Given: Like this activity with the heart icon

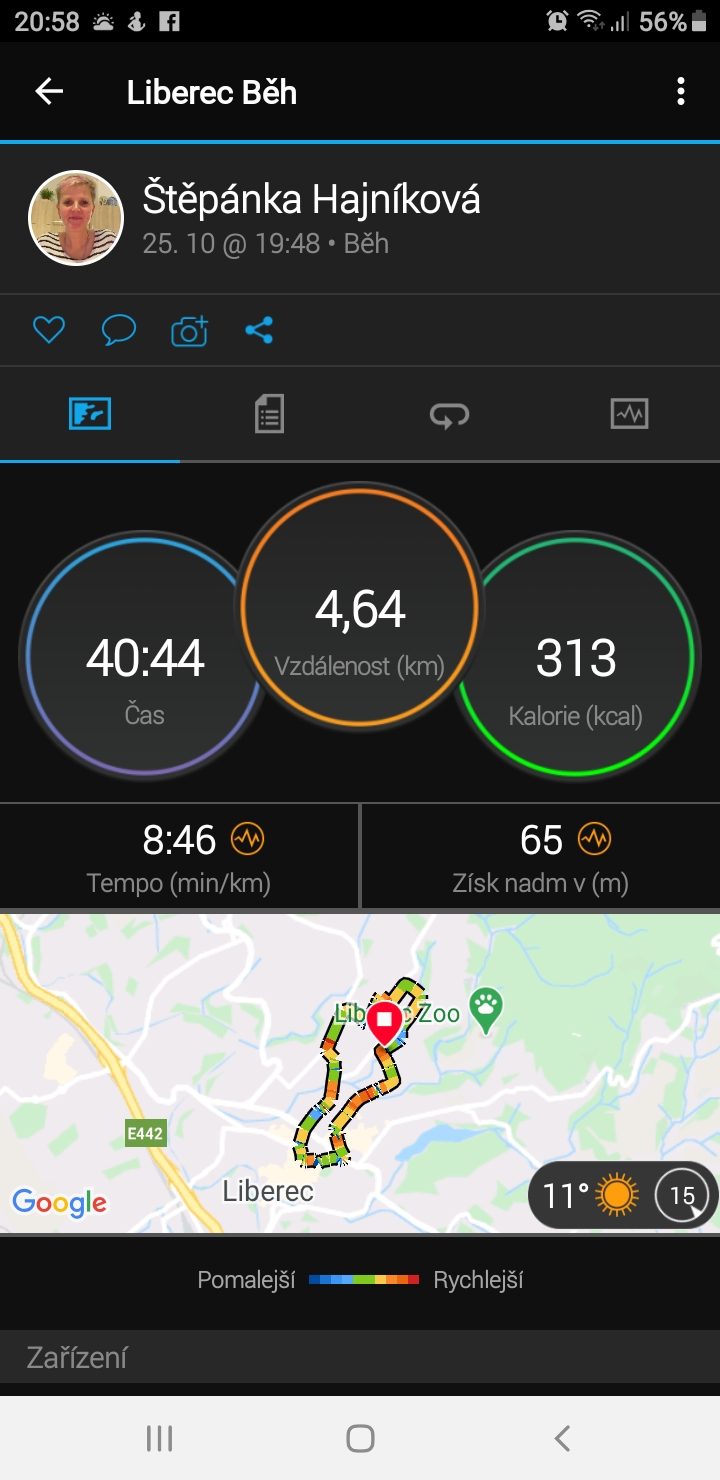Looking at the screenshot, I should click(49, 330).
